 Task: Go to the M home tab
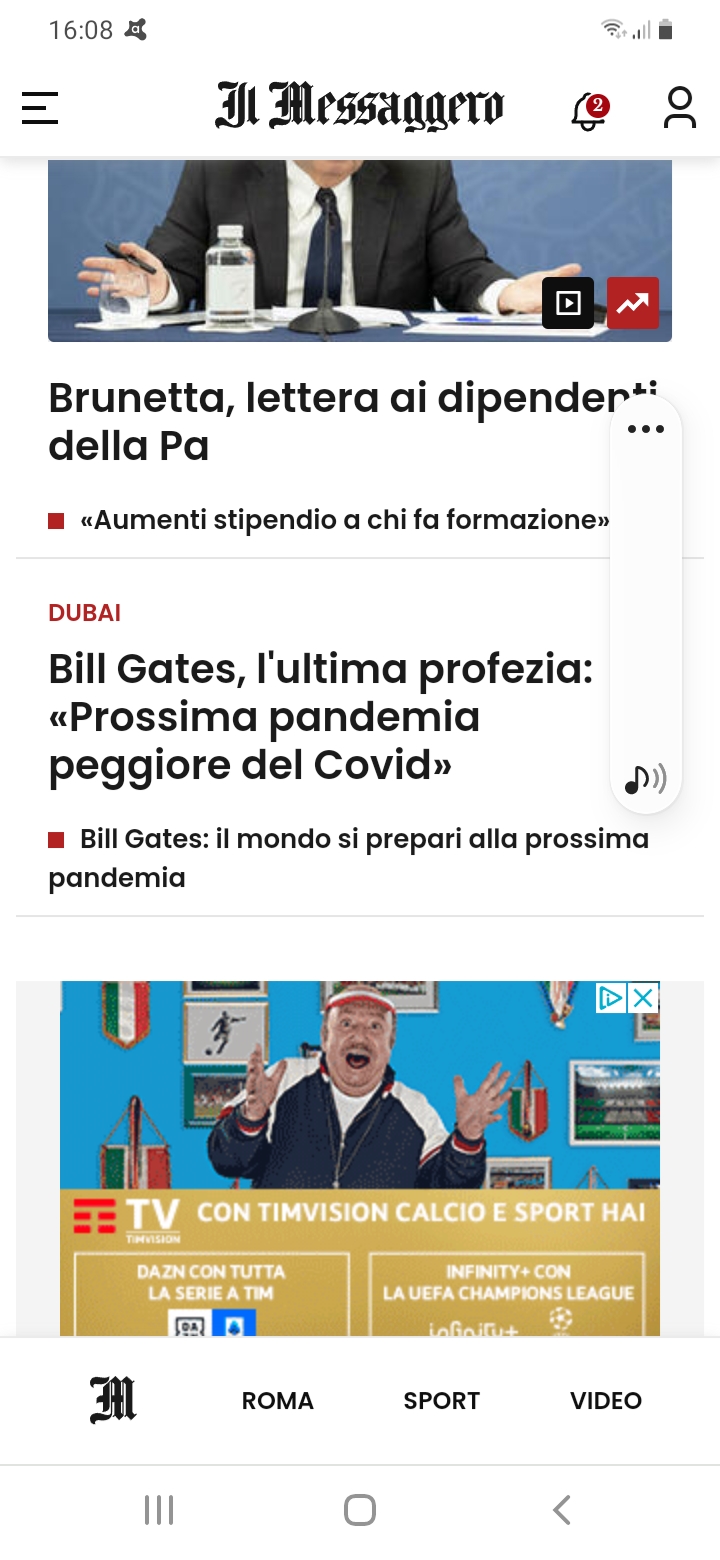pyautogui.click(x=113, y=1400)
